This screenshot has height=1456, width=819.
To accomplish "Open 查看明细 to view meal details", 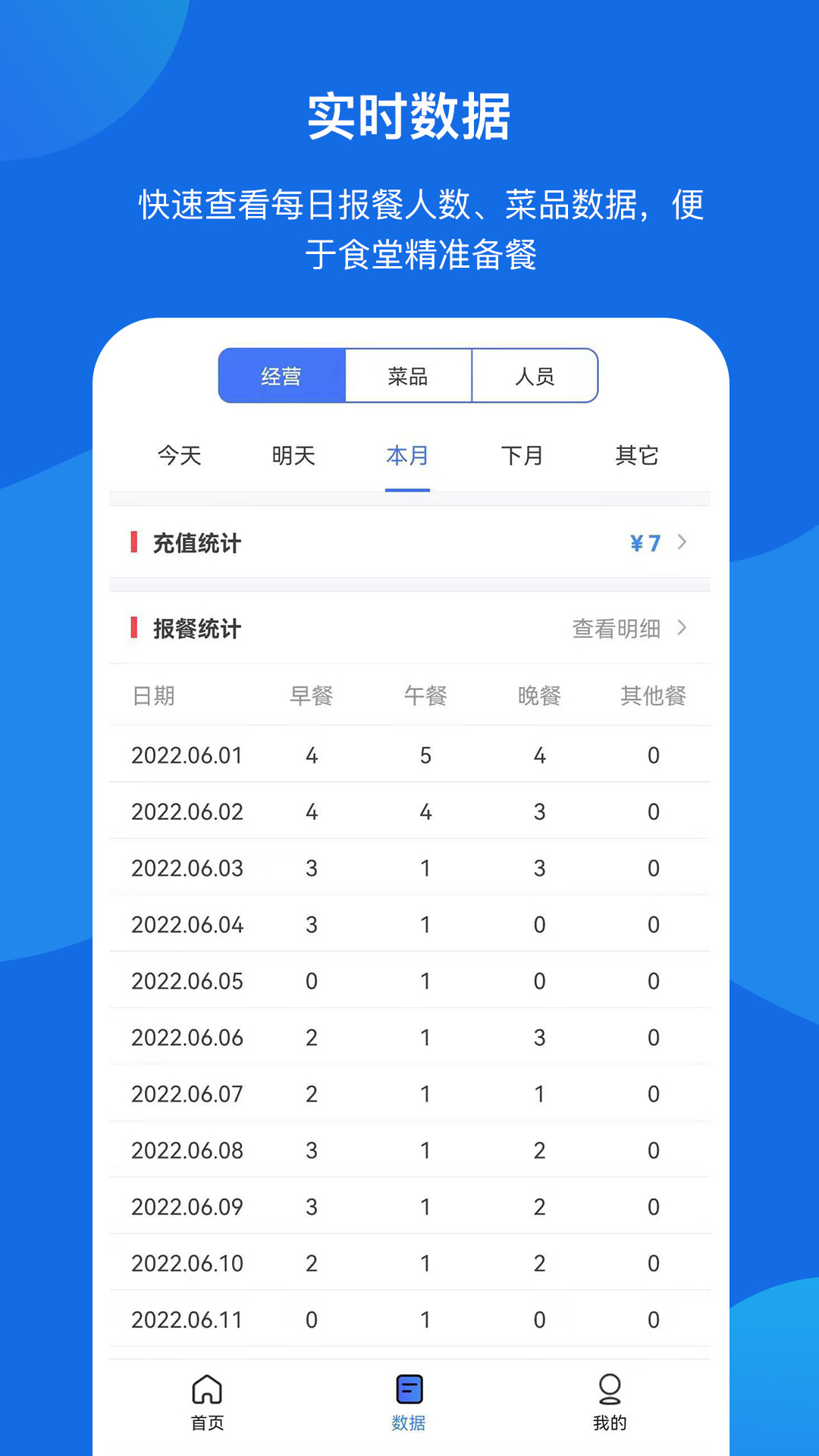I will tap(616, 629).
